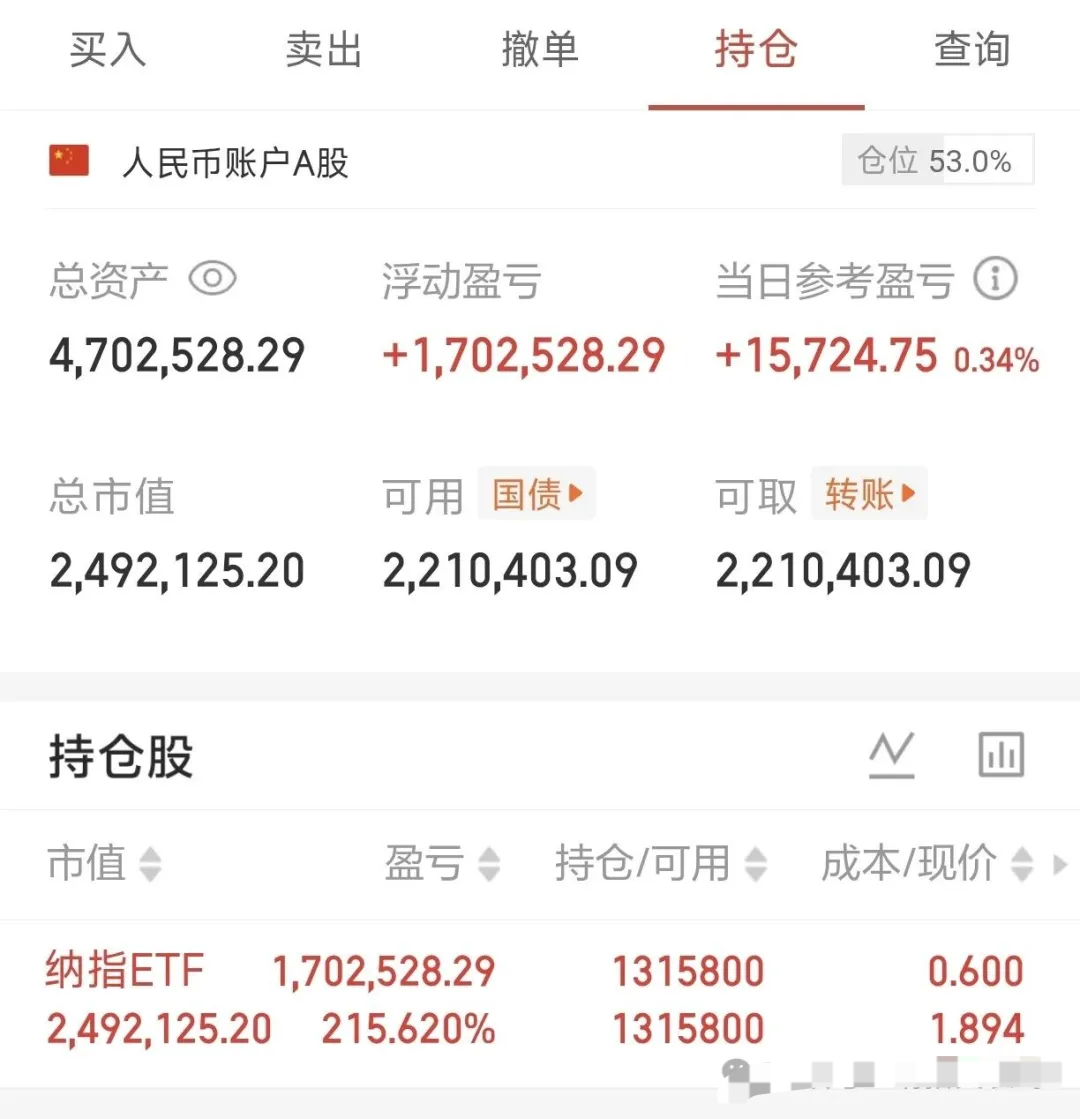Show more columns with the right arrow
This screenshot has width=1080, height=1119.
click(x=1060, y=865)
